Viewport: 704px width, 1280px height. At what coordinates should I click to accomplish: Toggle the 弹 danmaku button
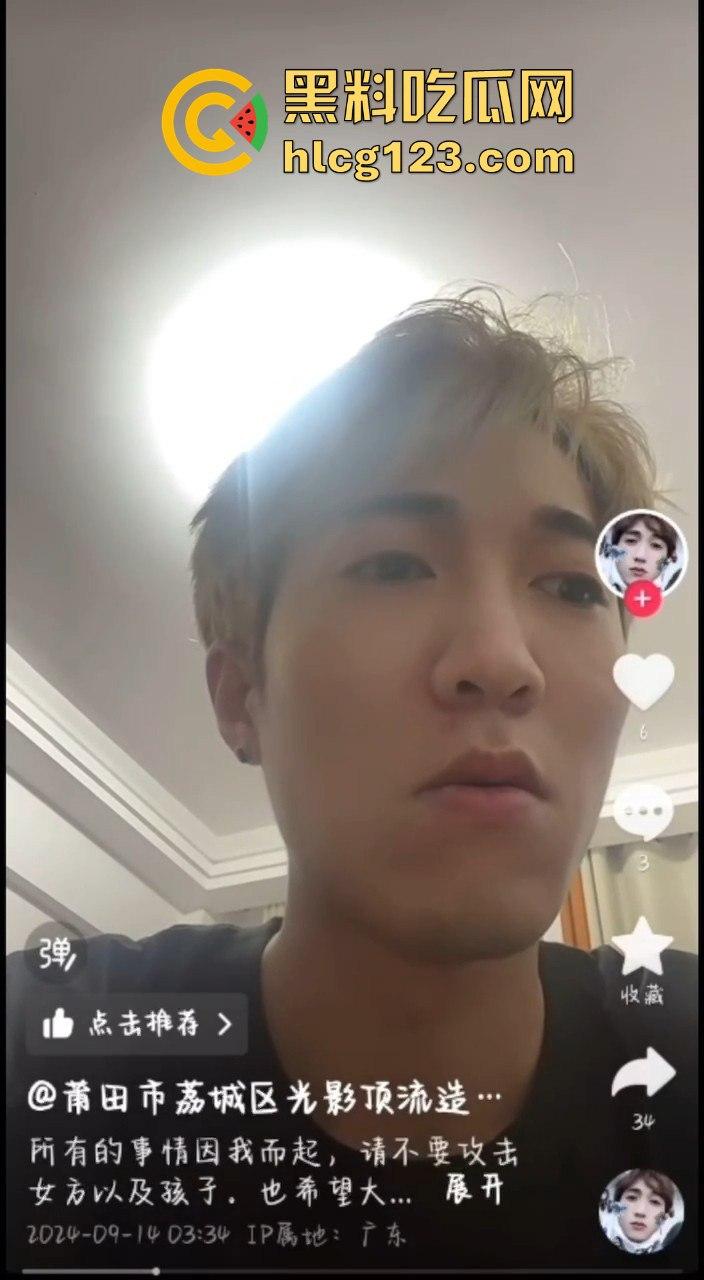(x=55, y=954)
